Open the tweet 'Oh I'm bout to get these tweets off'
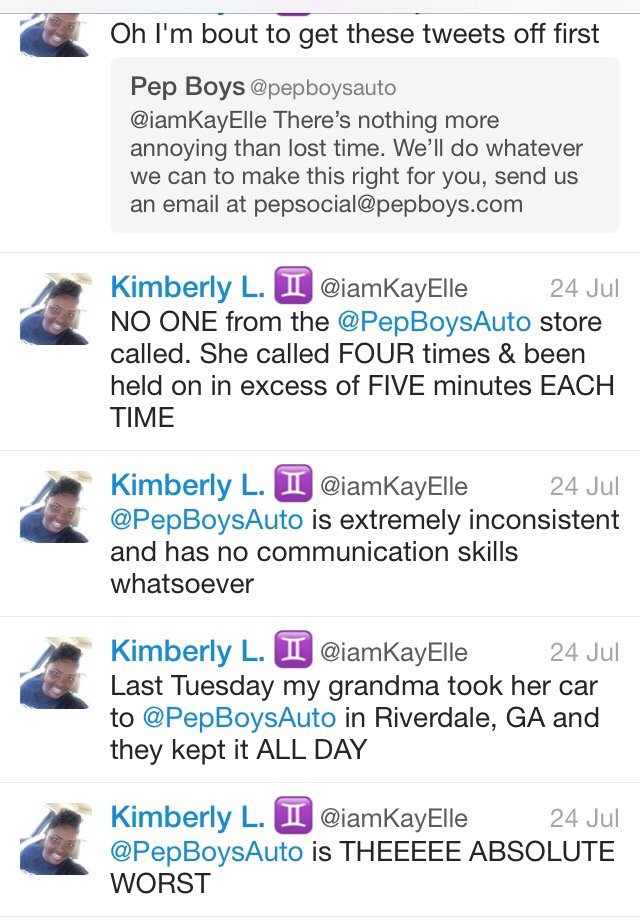 click(x=355, y=35)
